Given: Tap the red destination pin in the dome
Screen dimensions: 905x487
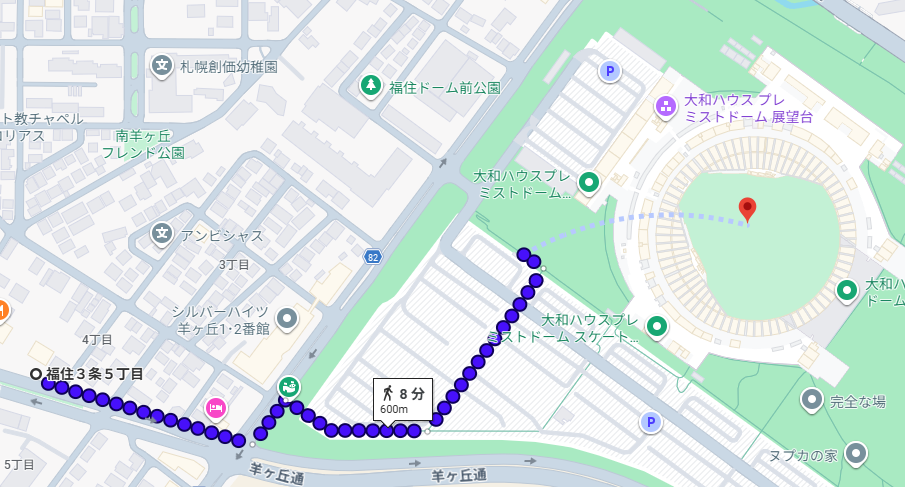Looking at the screenshot, I should (747, 209).
